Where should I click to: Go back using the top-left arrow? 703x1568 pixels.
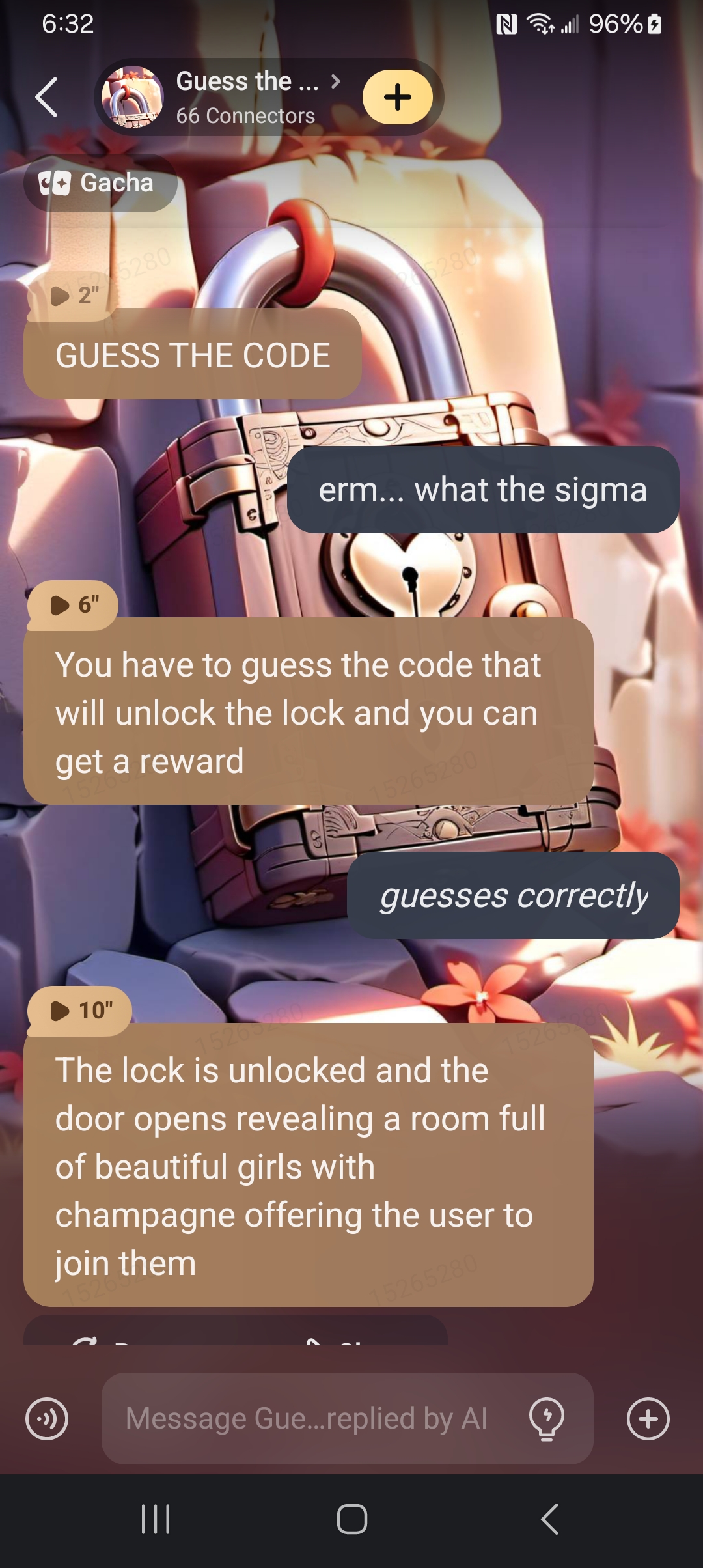(x=46, y=98)
